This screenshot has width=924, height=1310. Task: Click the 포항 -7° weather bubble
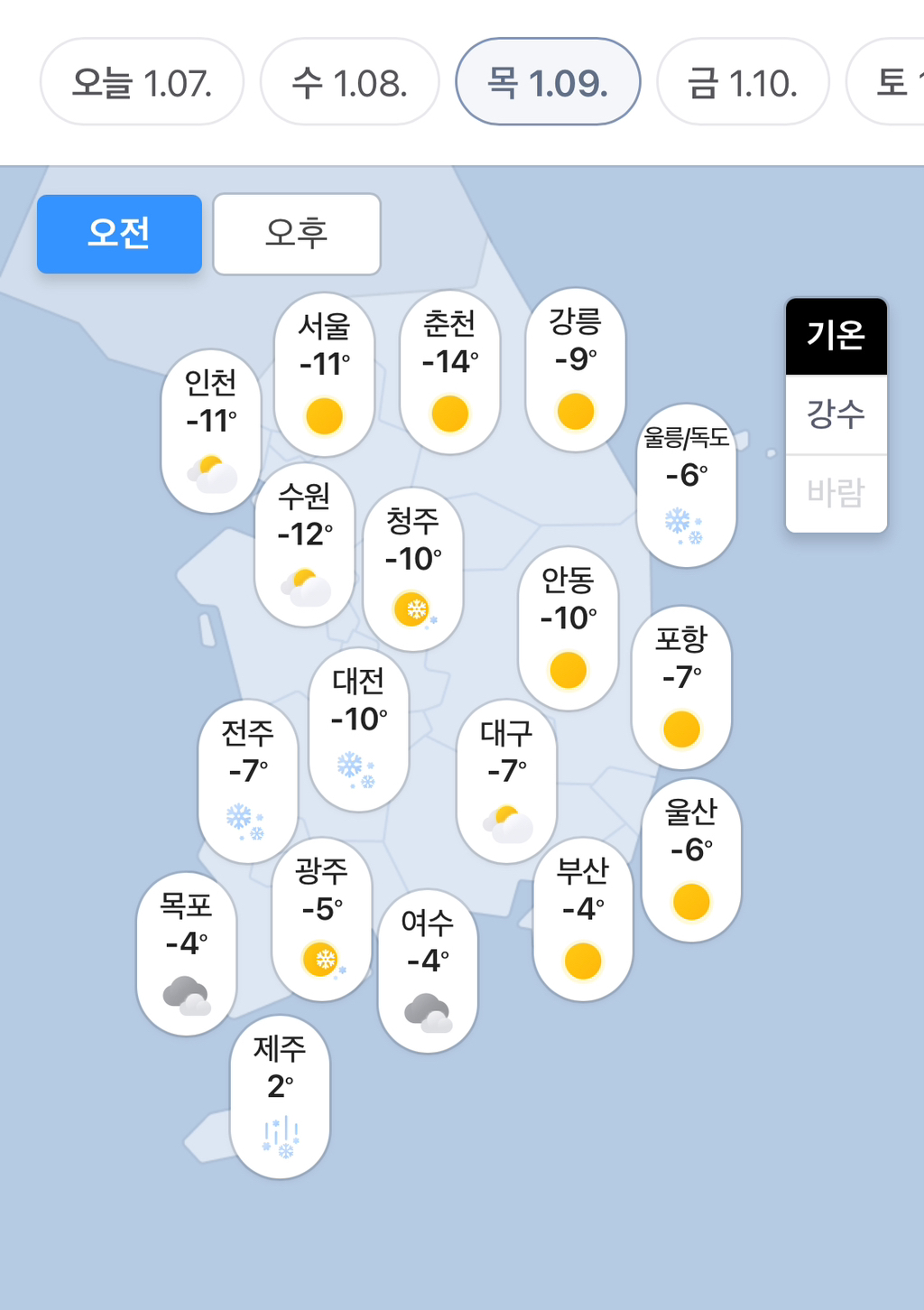pyautogui.click(x=681, y=686)
